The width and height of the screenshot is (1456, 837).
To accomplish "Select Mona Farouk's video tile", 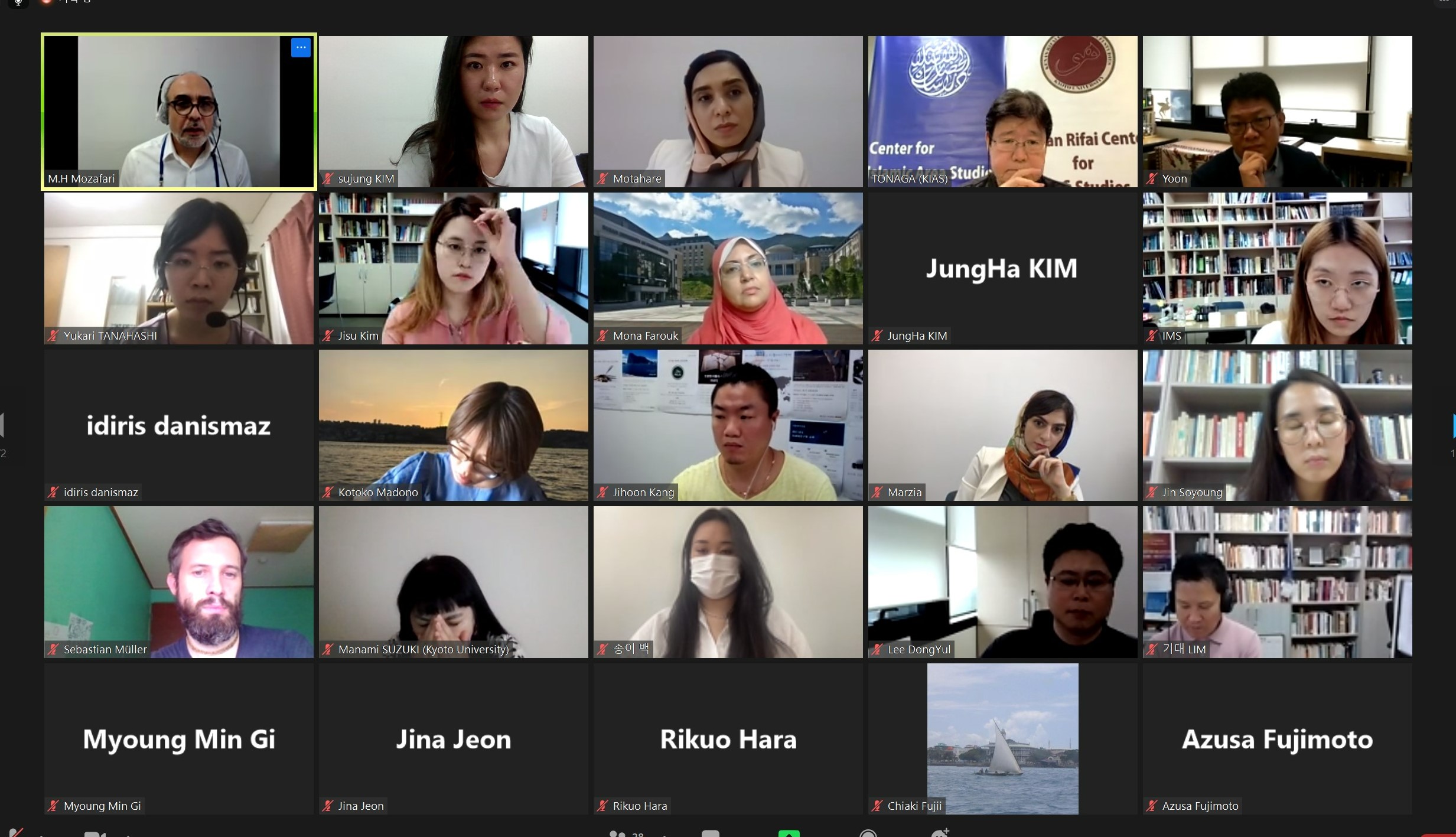I will tap(728, 268).
